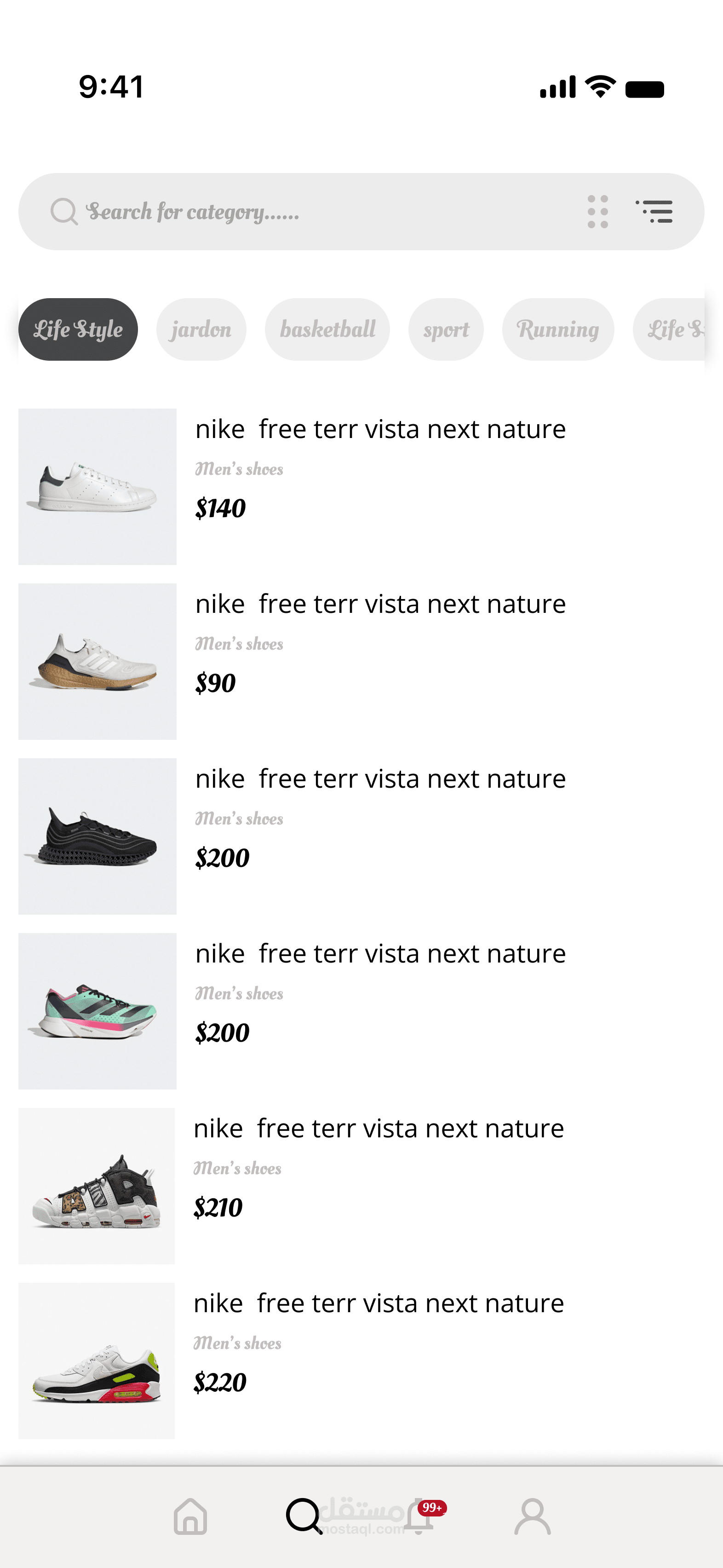Switch to list view icon
The height and width of the screenshot is (1568, 723).
tap(654, 212)
